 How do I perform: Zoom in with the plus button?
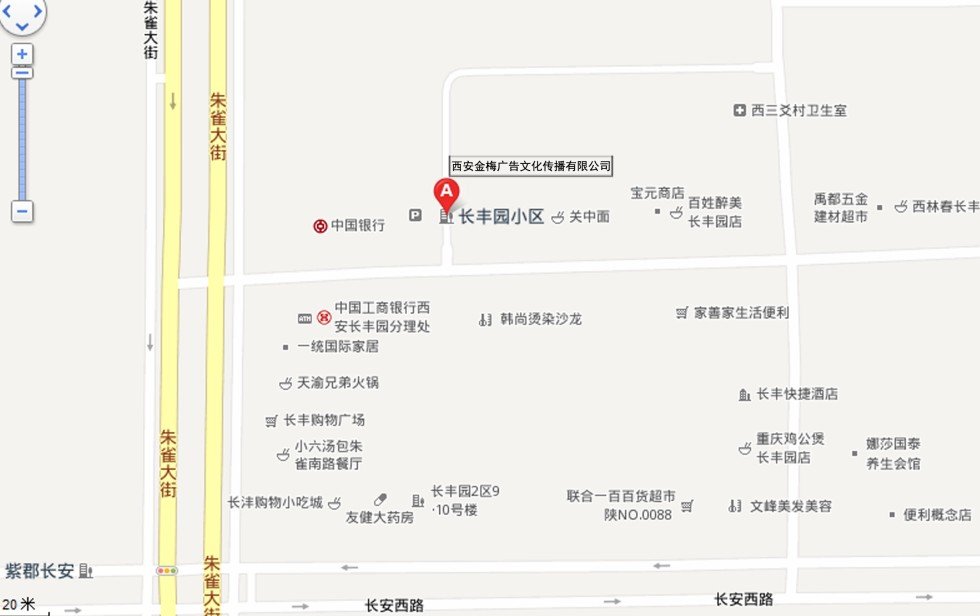(x=22, y=54)
